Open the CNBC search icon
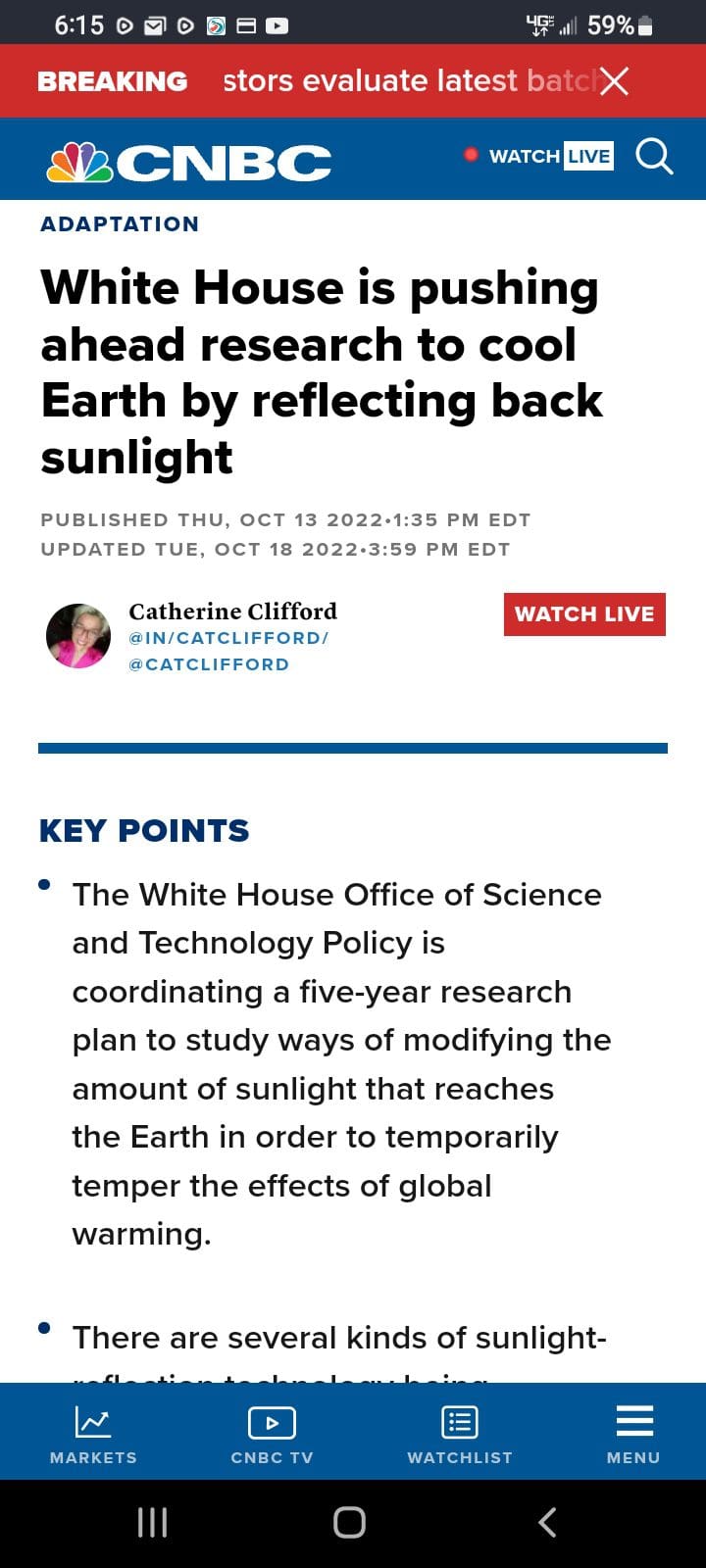Image resolution: width=706 pixels, height=1568 pixels. click(654, 156)
